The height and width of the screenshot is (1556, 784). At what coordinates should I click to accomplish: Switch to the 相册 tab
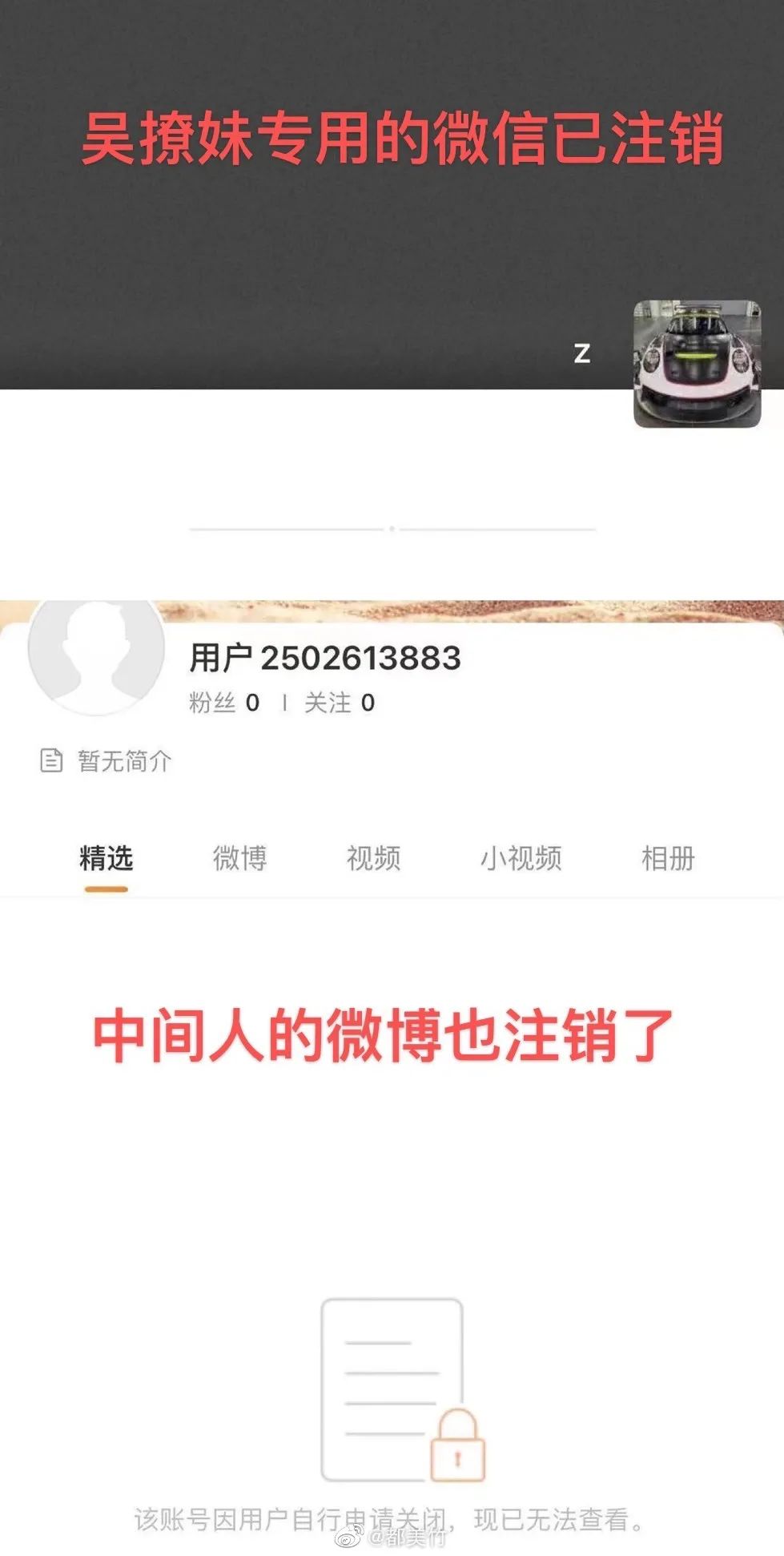[x=669, y=857]
